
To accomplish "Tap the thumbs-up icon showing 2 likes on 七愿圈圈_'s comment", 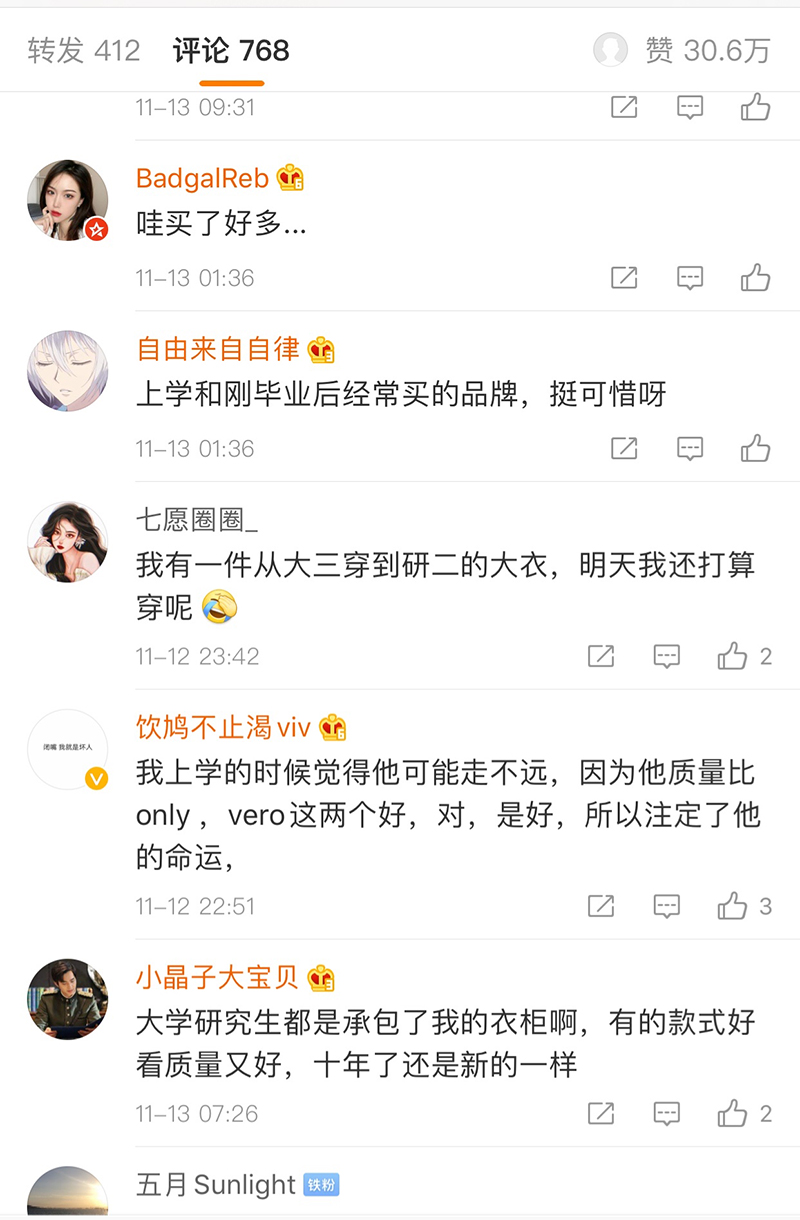I will [734, 657].
